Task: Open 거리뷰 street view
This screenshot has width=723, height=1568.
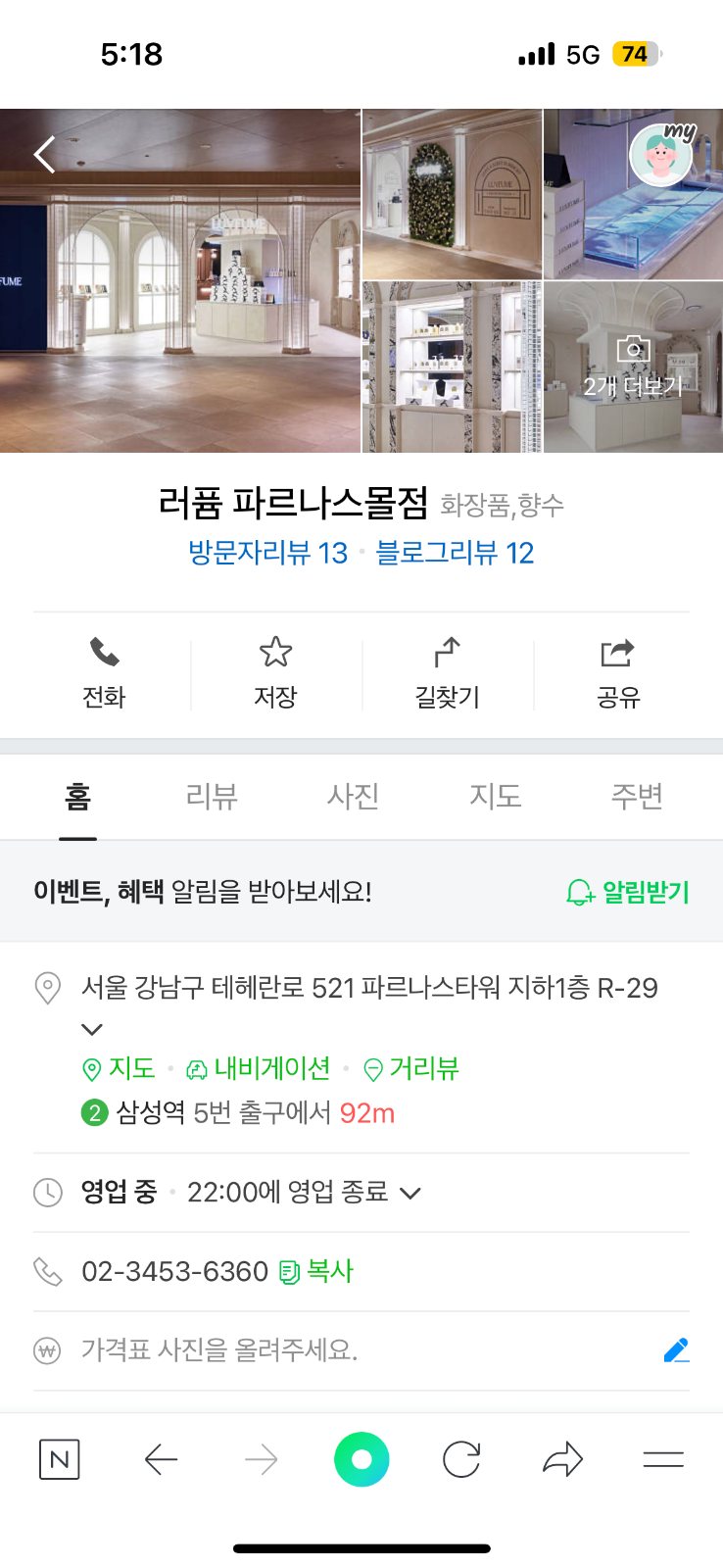Action: coord(411,1068)
